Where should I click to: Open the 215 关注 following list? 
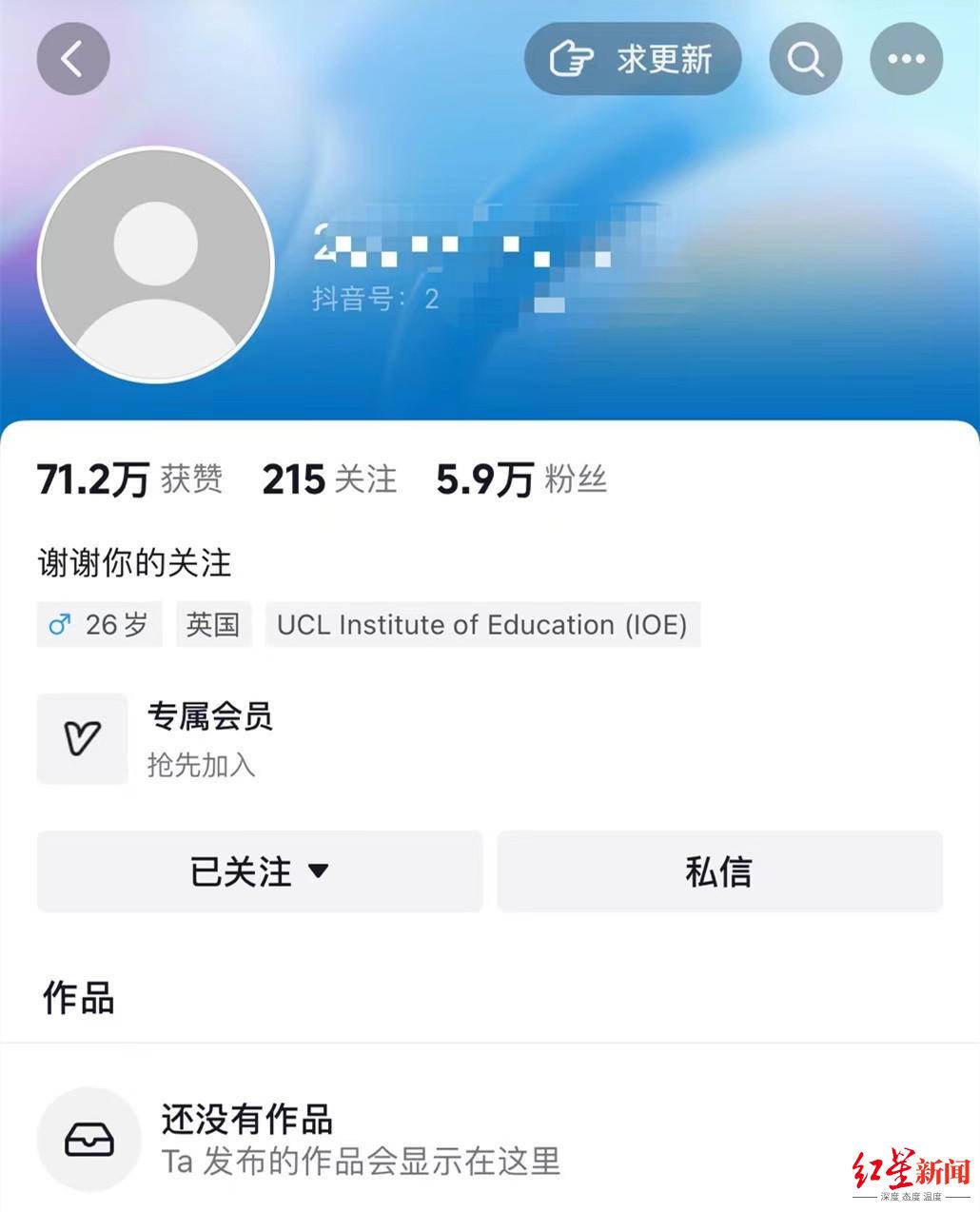[x=329, y=479]
